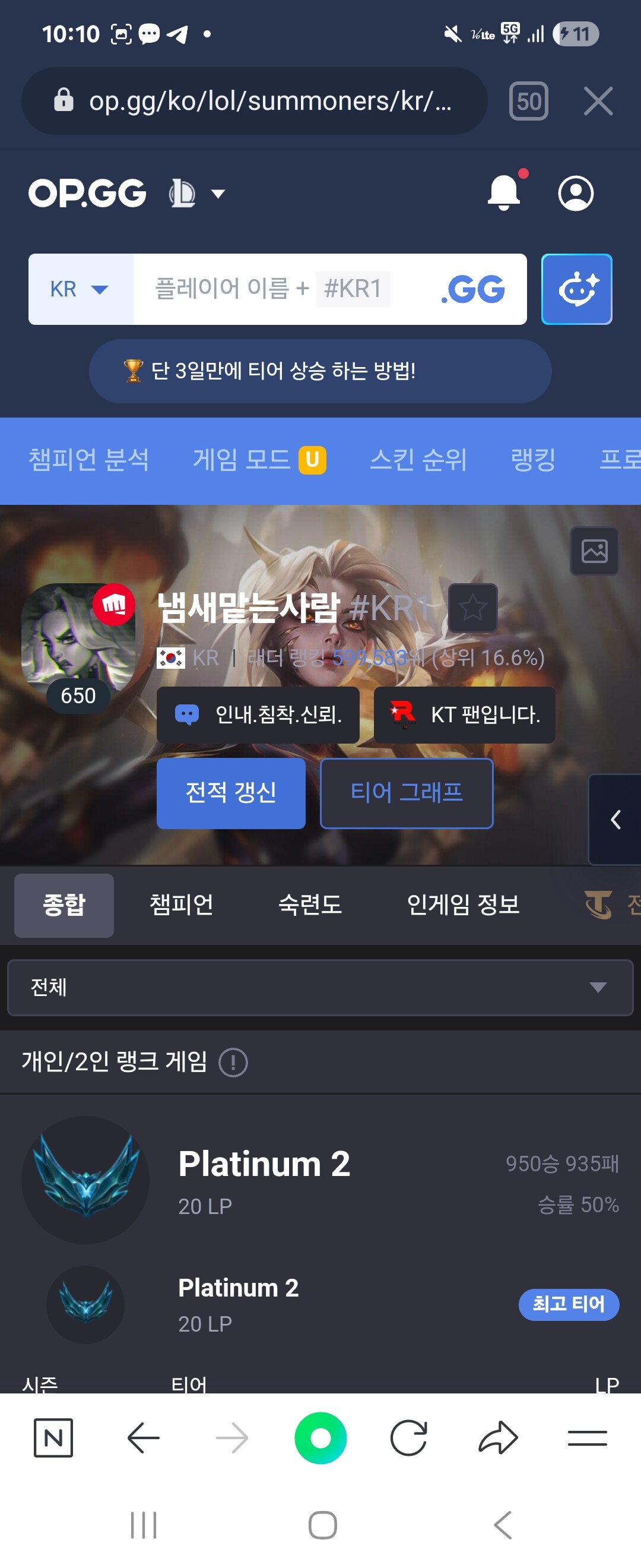
Task: Open the 게임 모드 menu
Action: pos(259,460)
